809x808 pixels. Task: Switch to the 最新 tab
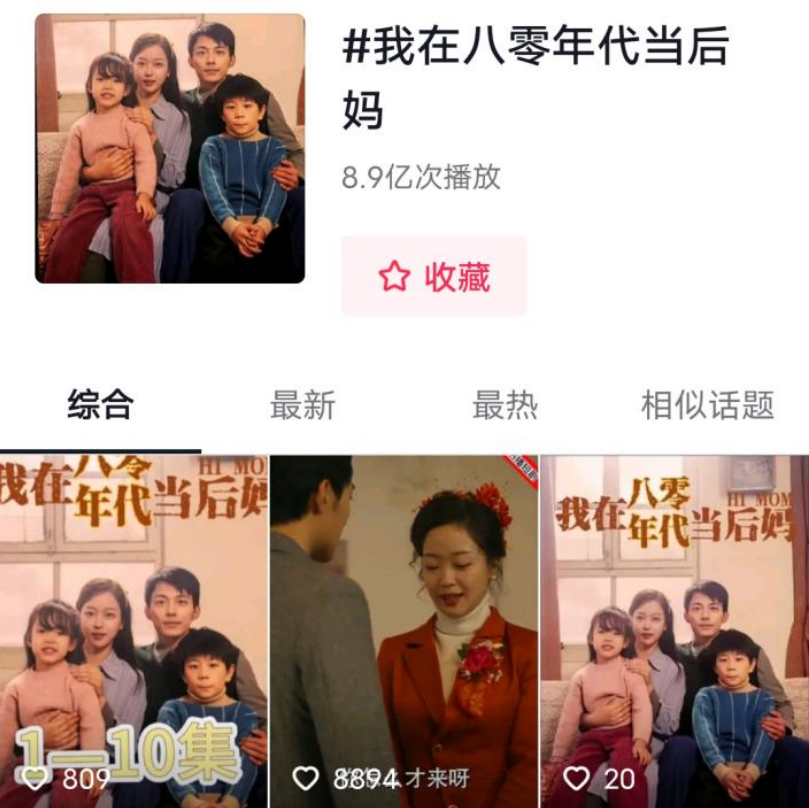click(302, 406)
